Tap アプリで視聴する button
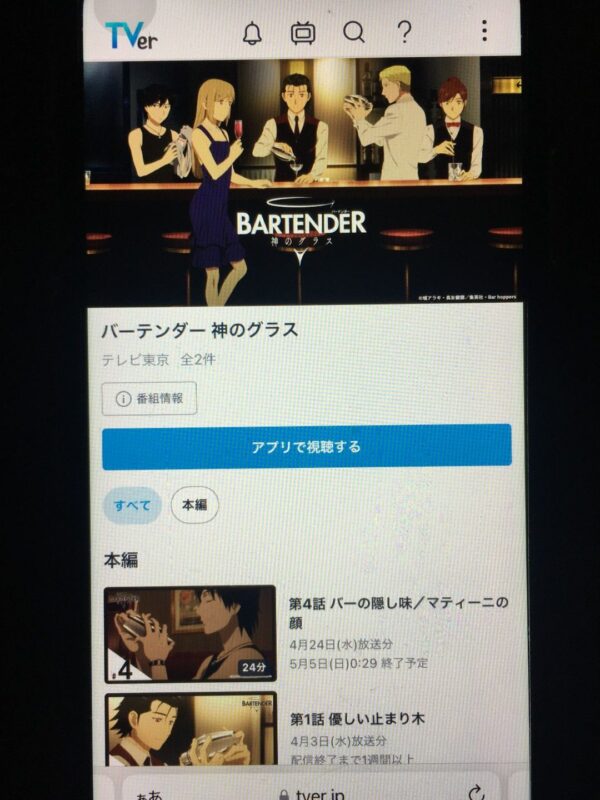This screenshot has height=800, width=600. [306, 446]
